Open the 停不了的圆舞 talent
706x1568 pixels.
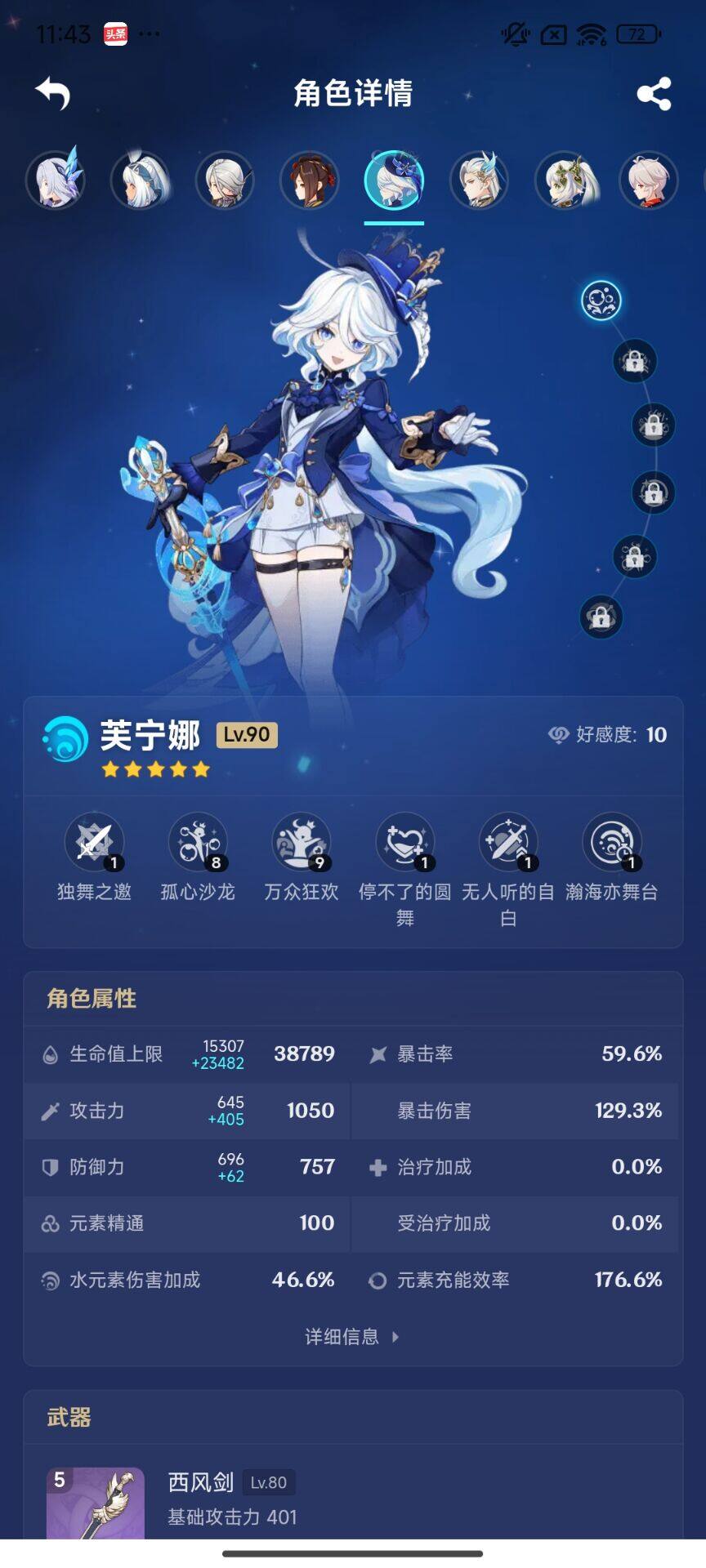404,843
